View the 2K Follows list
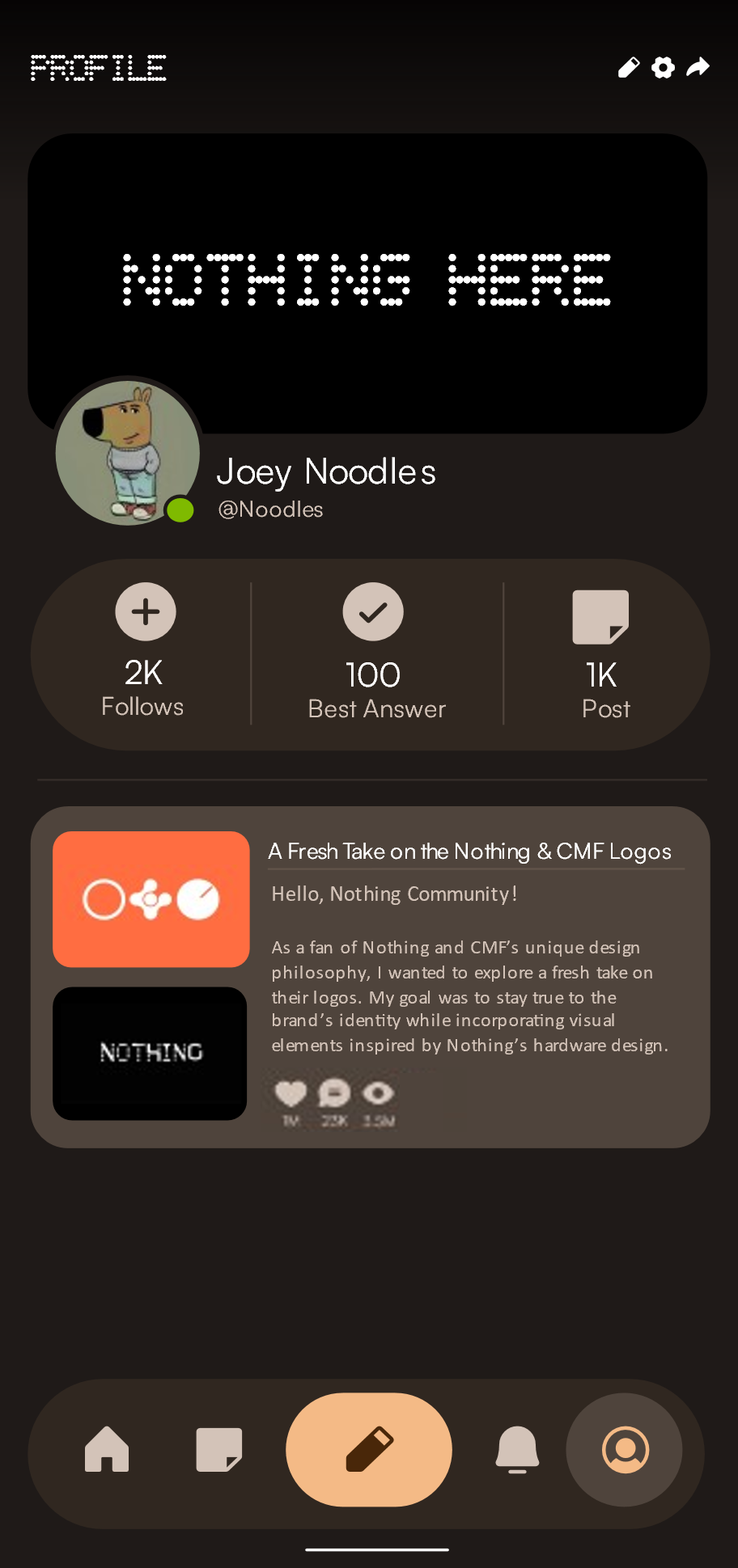738x1568 pixels. [x=144, y=651]
